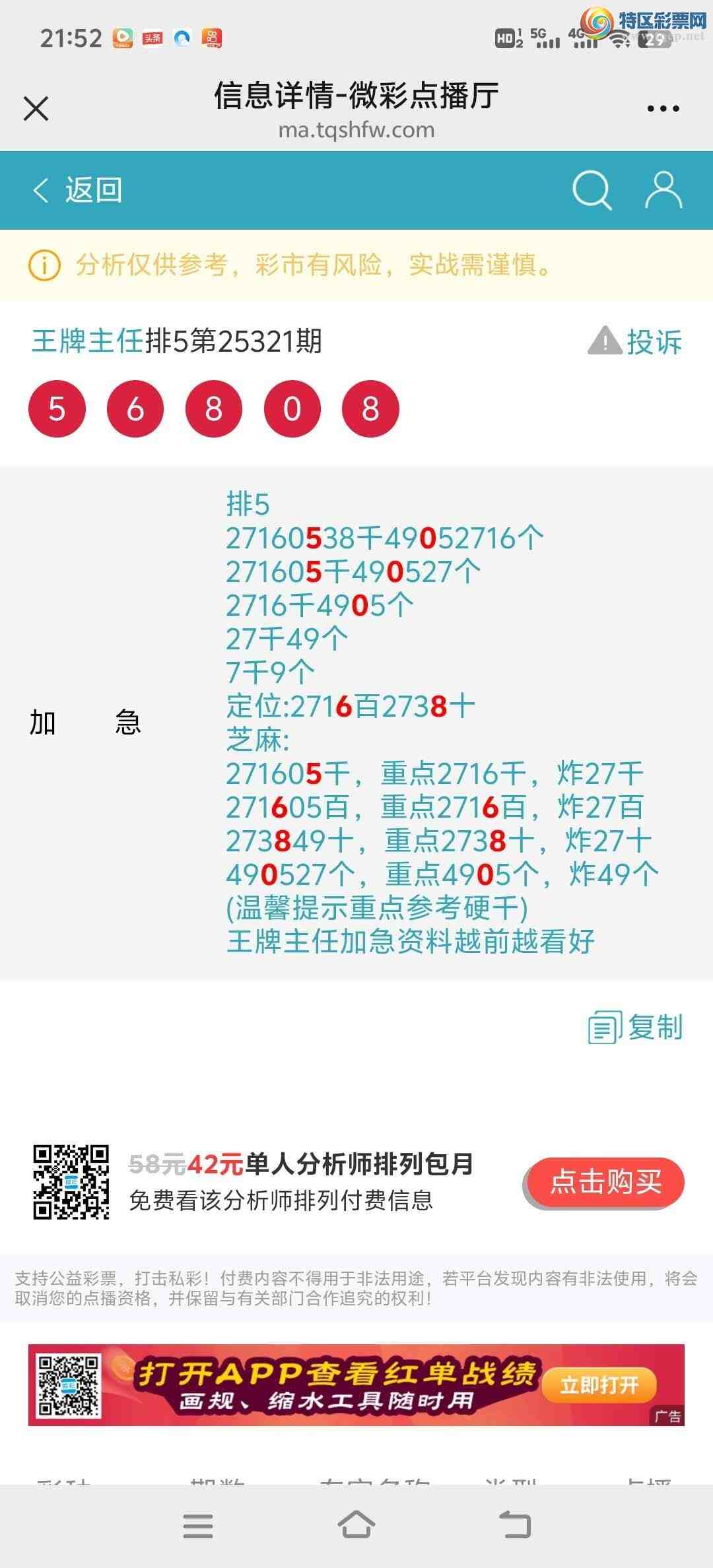The image size is (713, 1568).
Task: Tap the 头条 app icon in the status bar
Action: pyautogui.click(x=152, y=38)
